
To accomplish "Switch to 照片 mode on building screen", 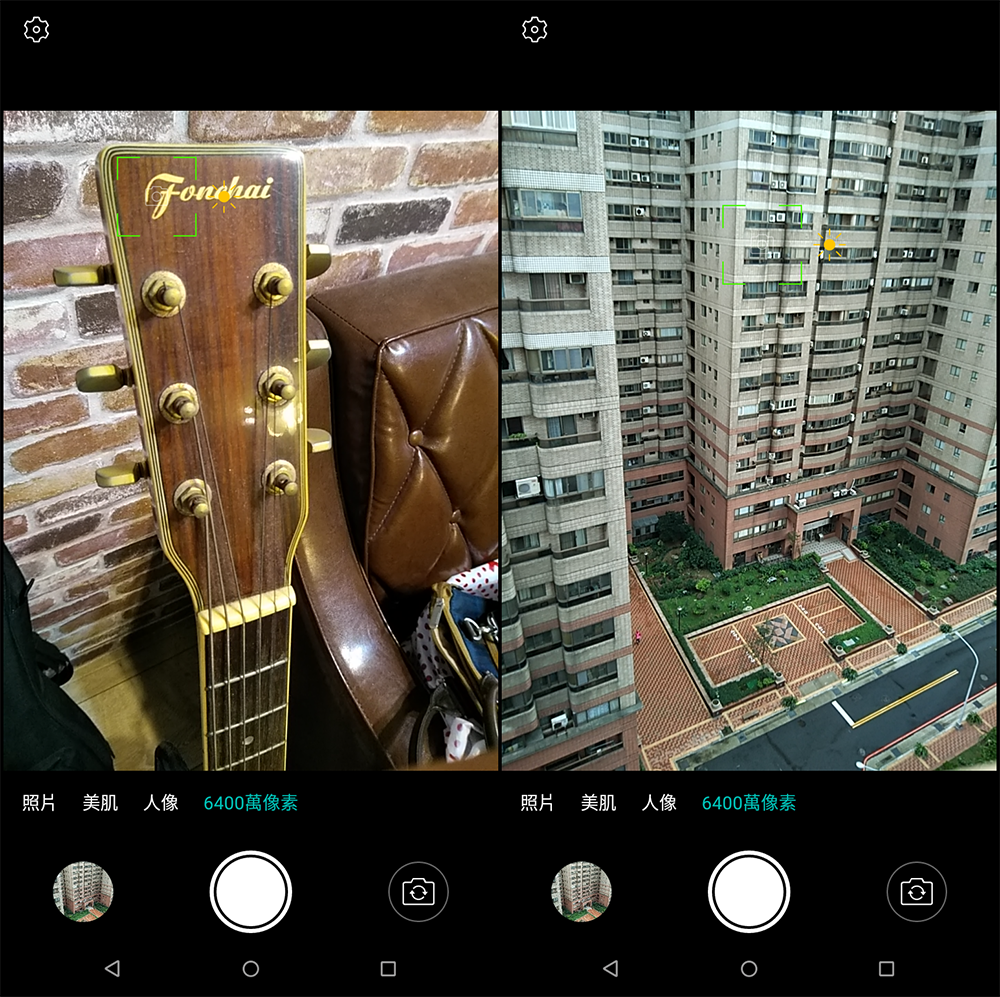I will [x=537, y=803].
